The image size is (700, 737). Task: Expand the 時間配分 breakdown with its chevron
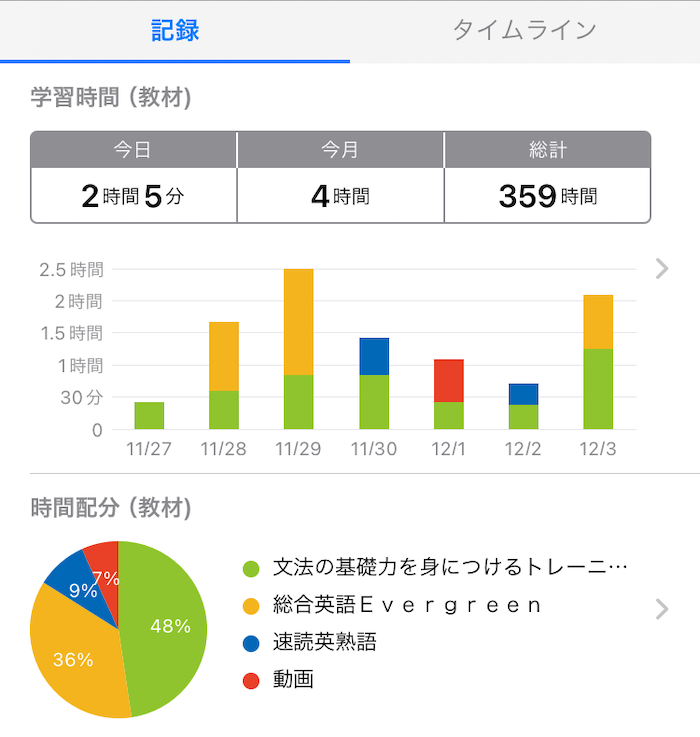[x=661, y=609]
